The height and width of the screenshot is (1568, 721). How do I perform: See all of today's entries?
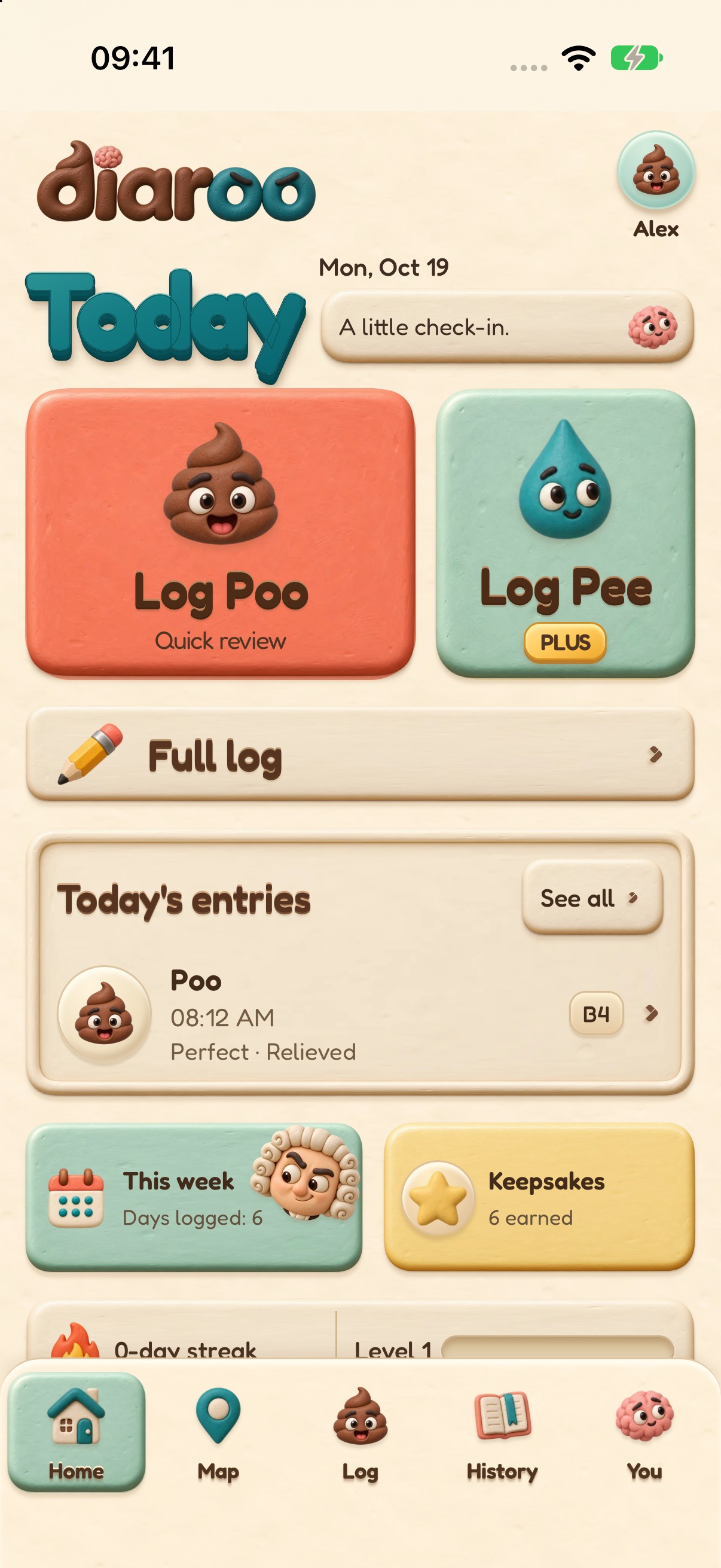(592, 897)
